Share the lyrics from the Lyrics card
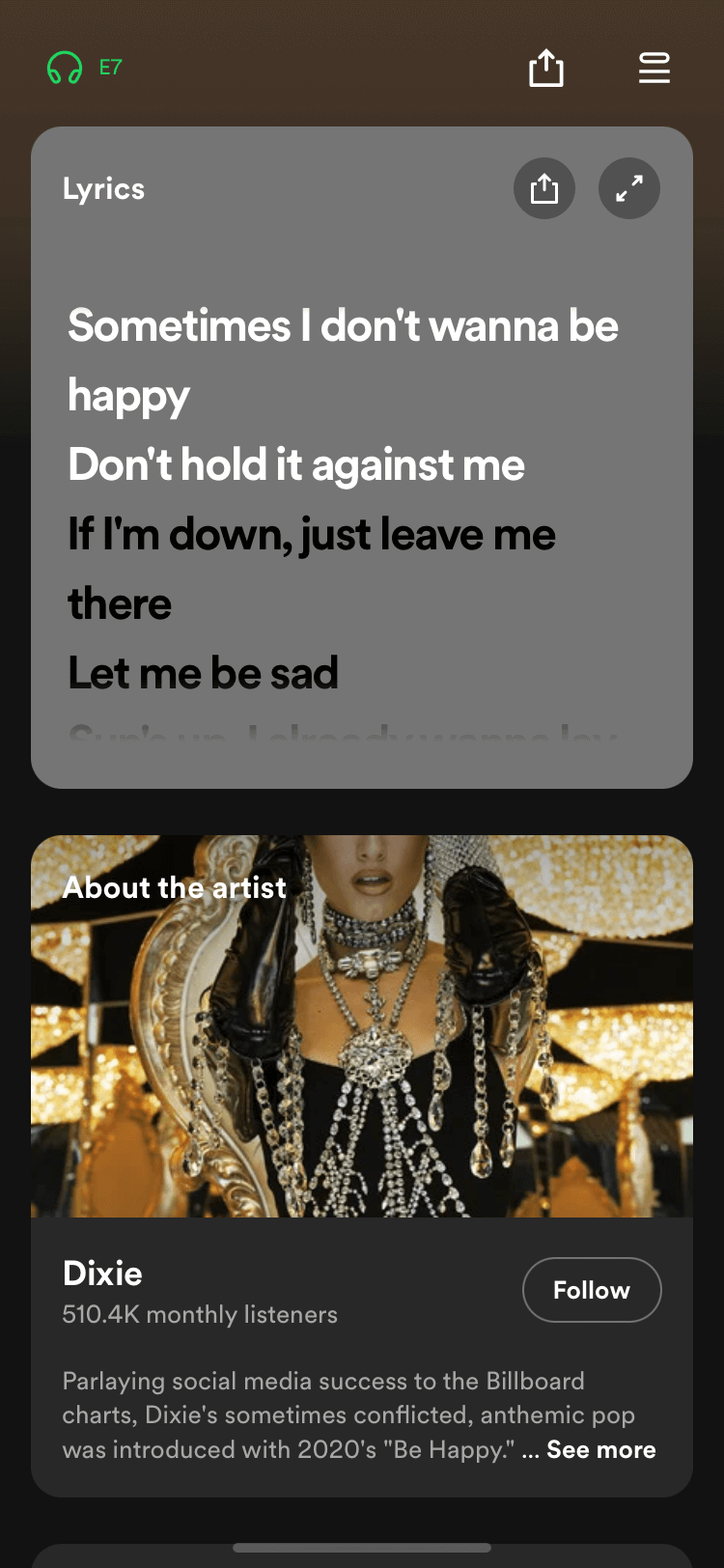The width and height of the screenshot is (724, 1568). point(544,188)
